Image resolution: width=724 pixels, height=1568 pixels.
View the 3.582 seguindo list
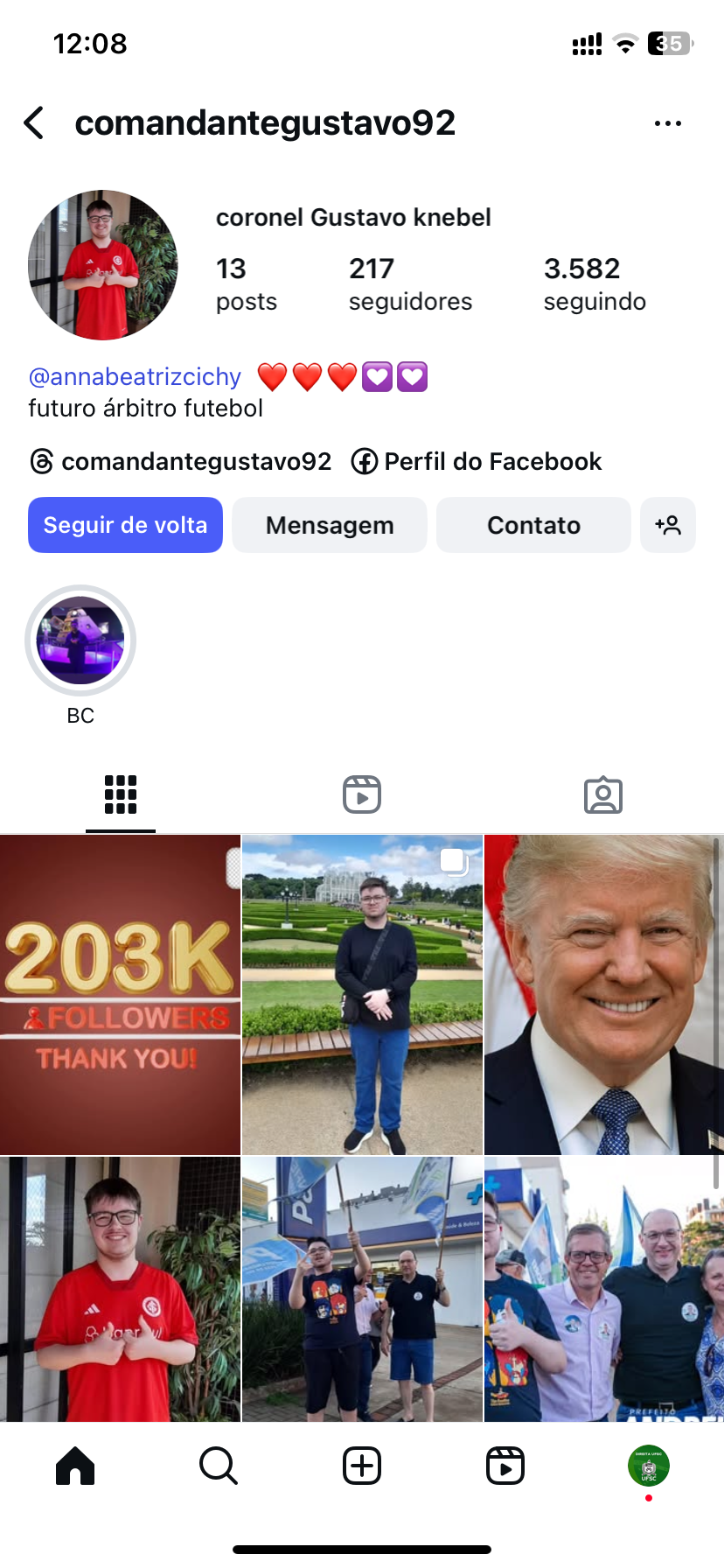coord(595,283)
